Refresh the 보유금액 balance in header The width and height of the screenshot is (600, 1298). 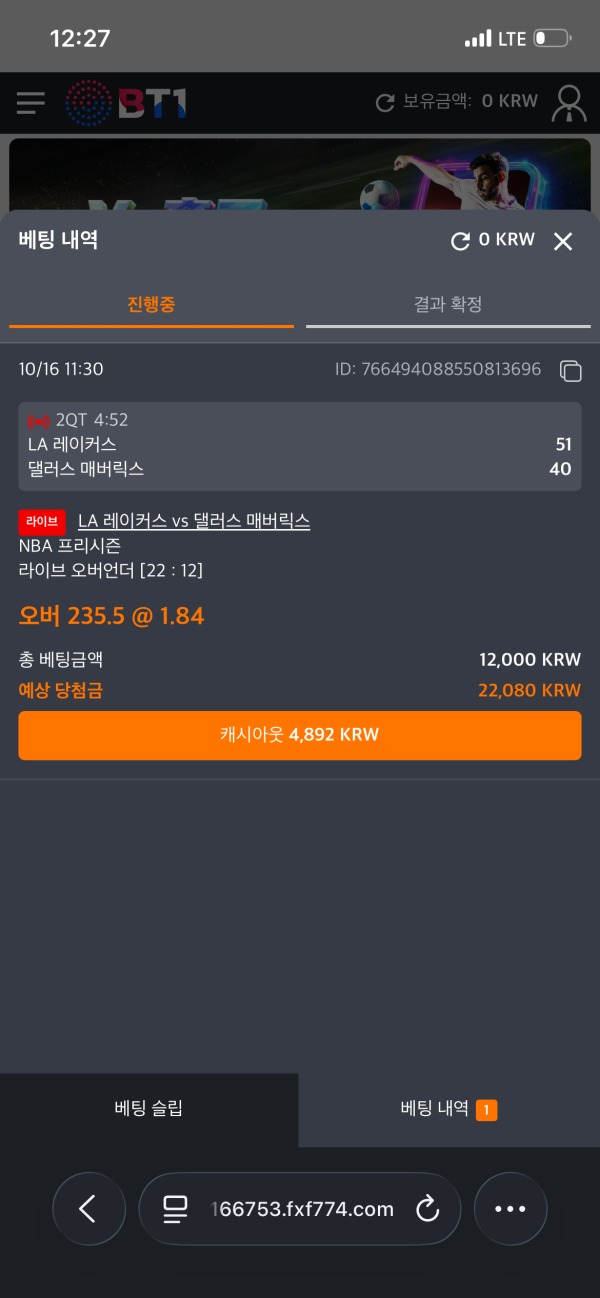(x=385, y=102)
